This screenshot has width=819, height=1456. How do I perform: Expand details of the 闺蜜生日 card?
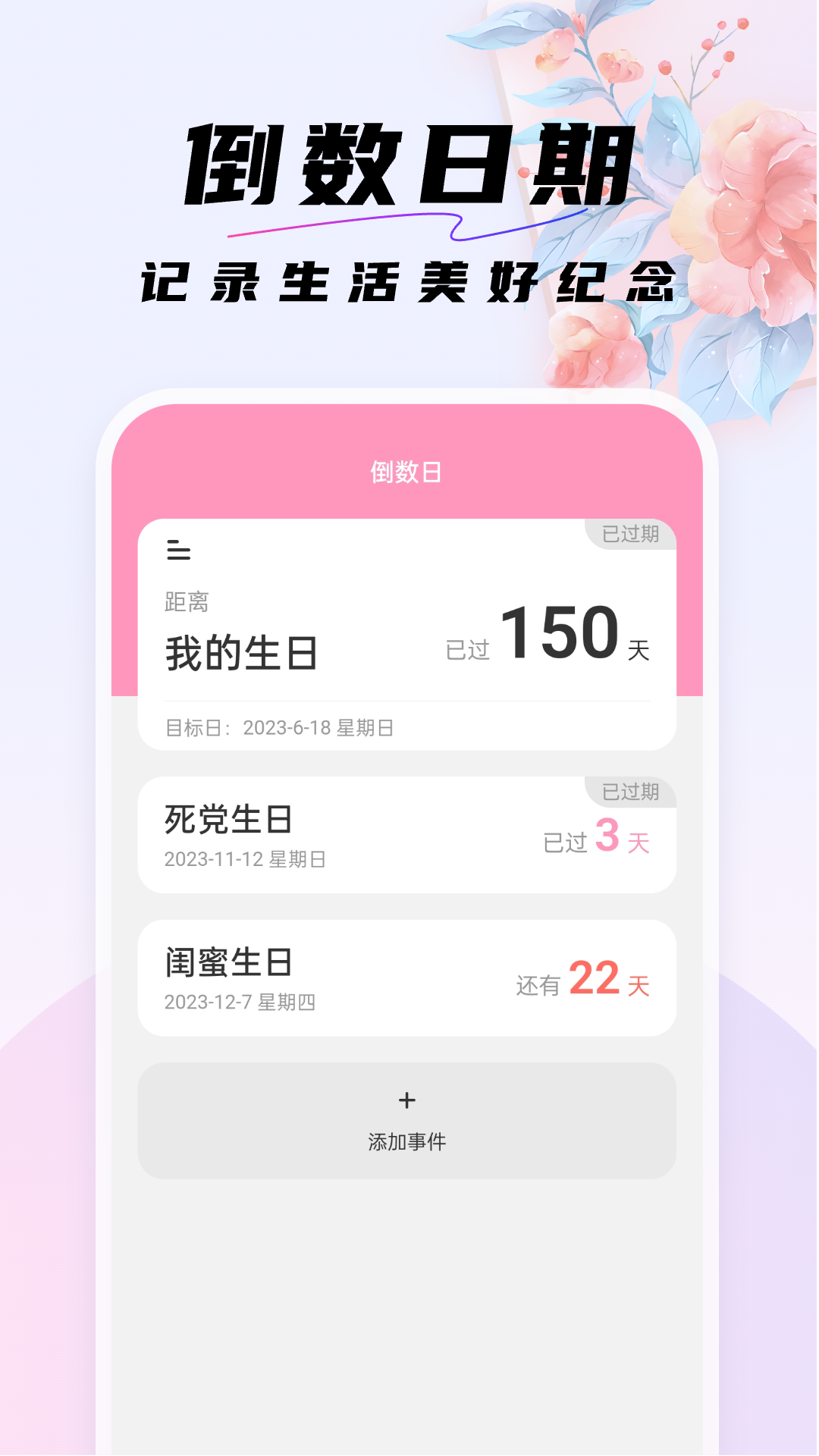(x=407, y=978)
